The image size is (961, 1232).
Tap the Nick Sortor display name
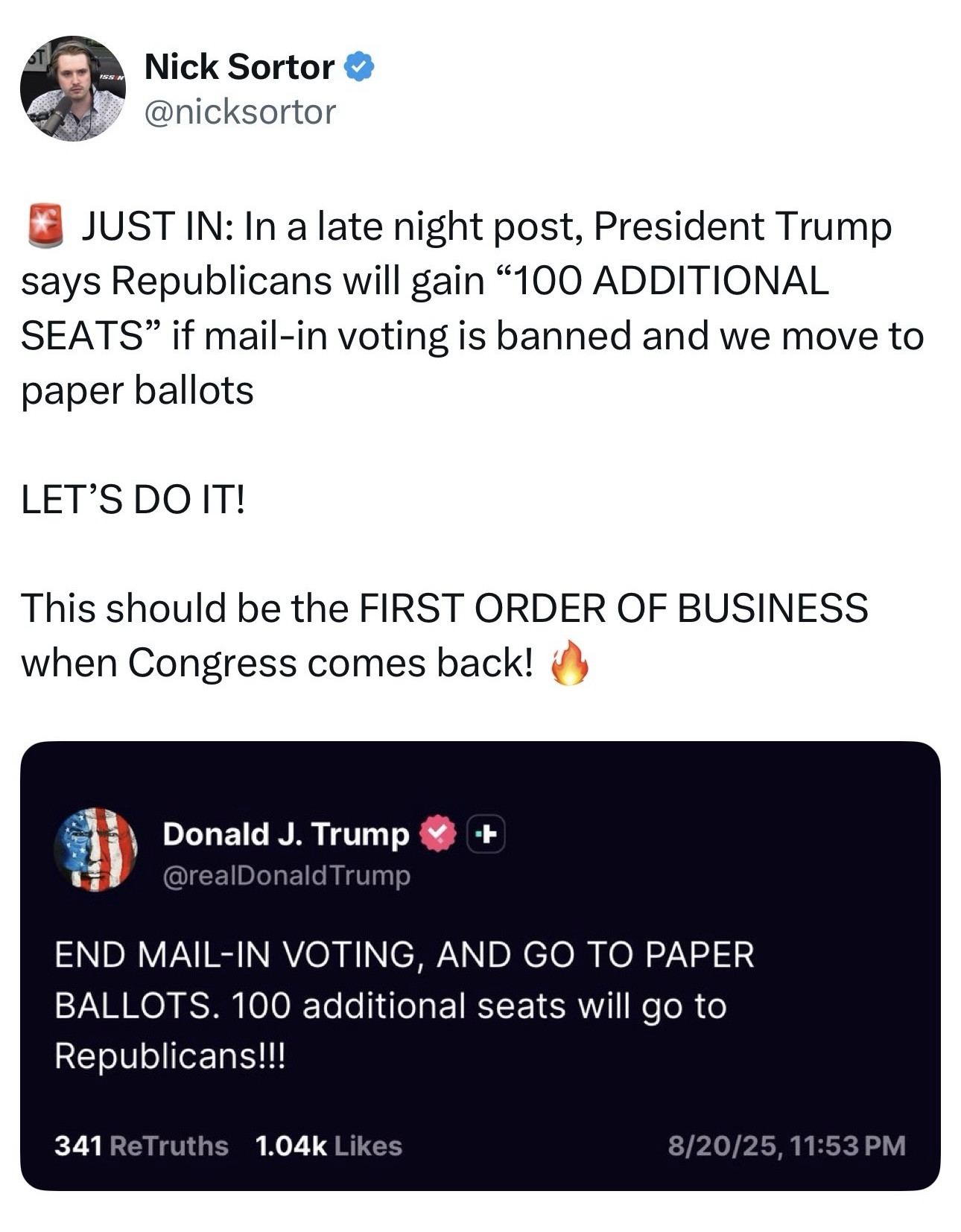pyautogui.click(x=238, y=67)
